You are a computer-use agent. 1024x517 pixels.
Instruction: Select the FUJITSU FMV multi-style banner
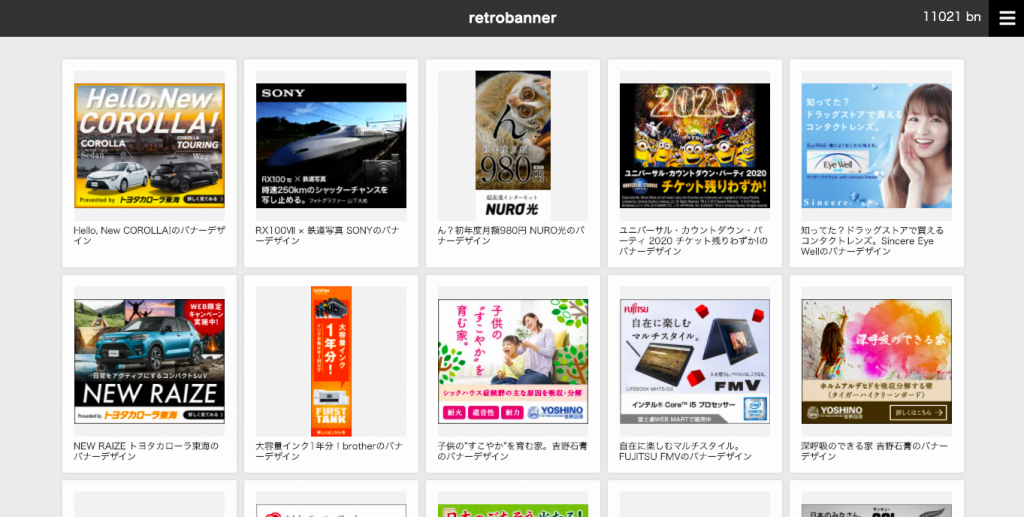click(695, 361)
